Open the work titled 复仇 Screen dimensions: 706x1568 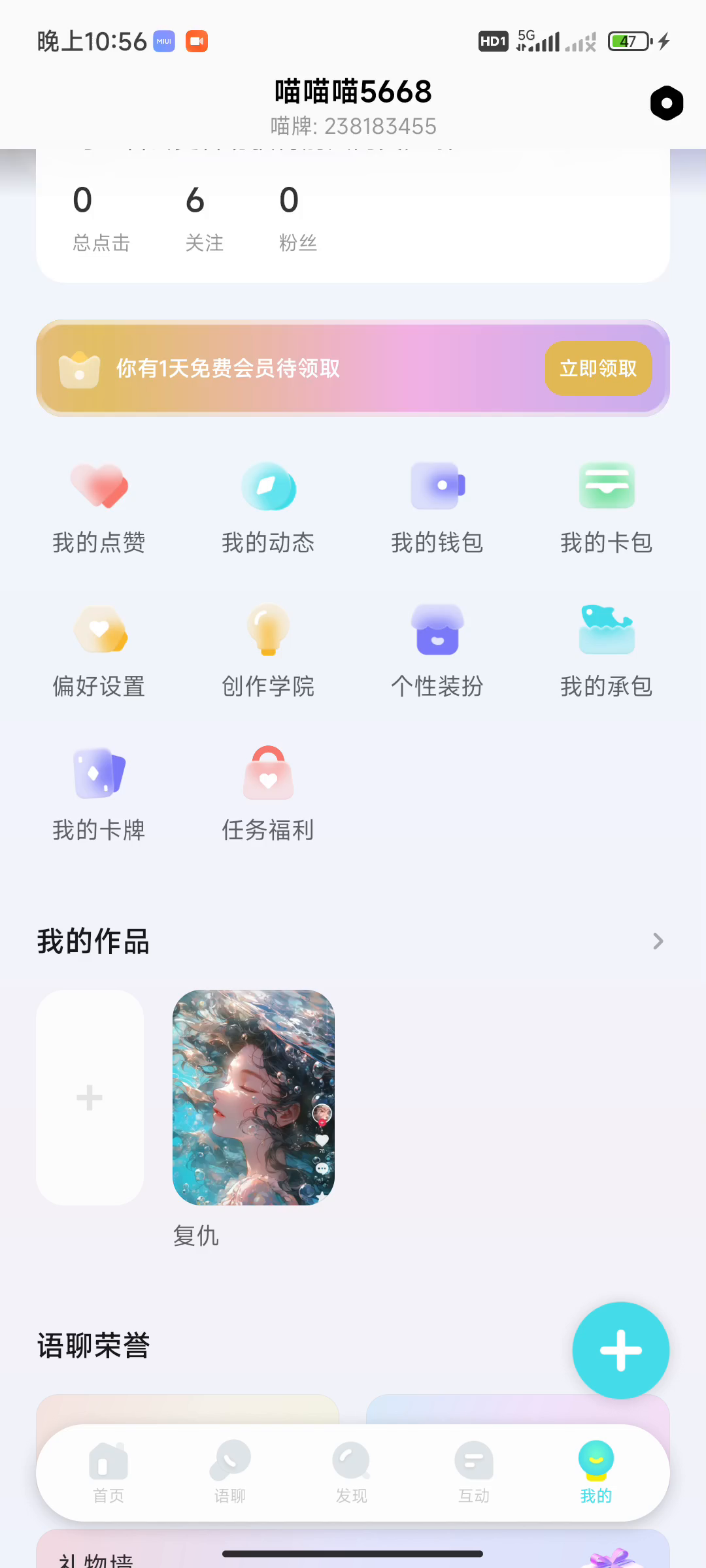[x=254, y=1098]
